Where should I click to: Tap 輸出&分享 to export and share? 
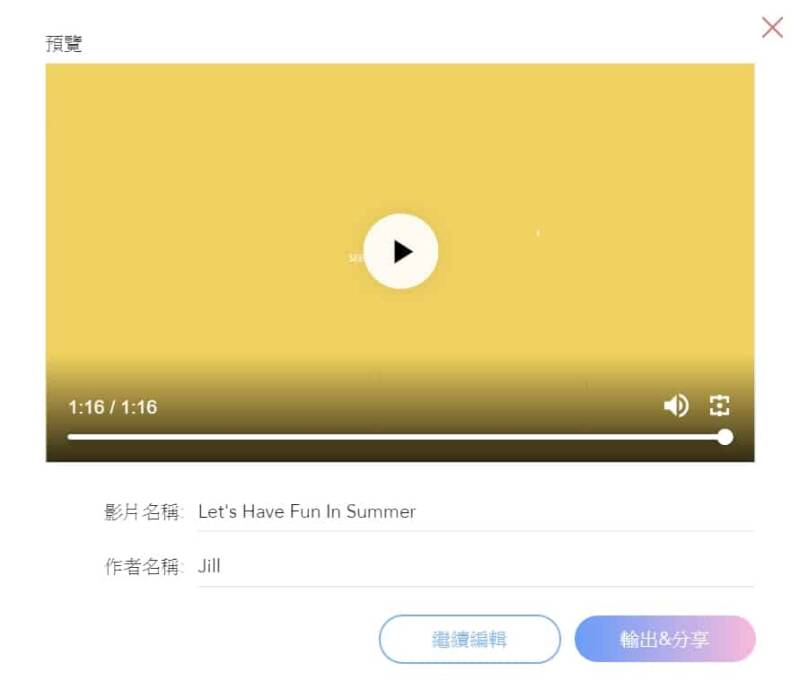click(665, 639)
